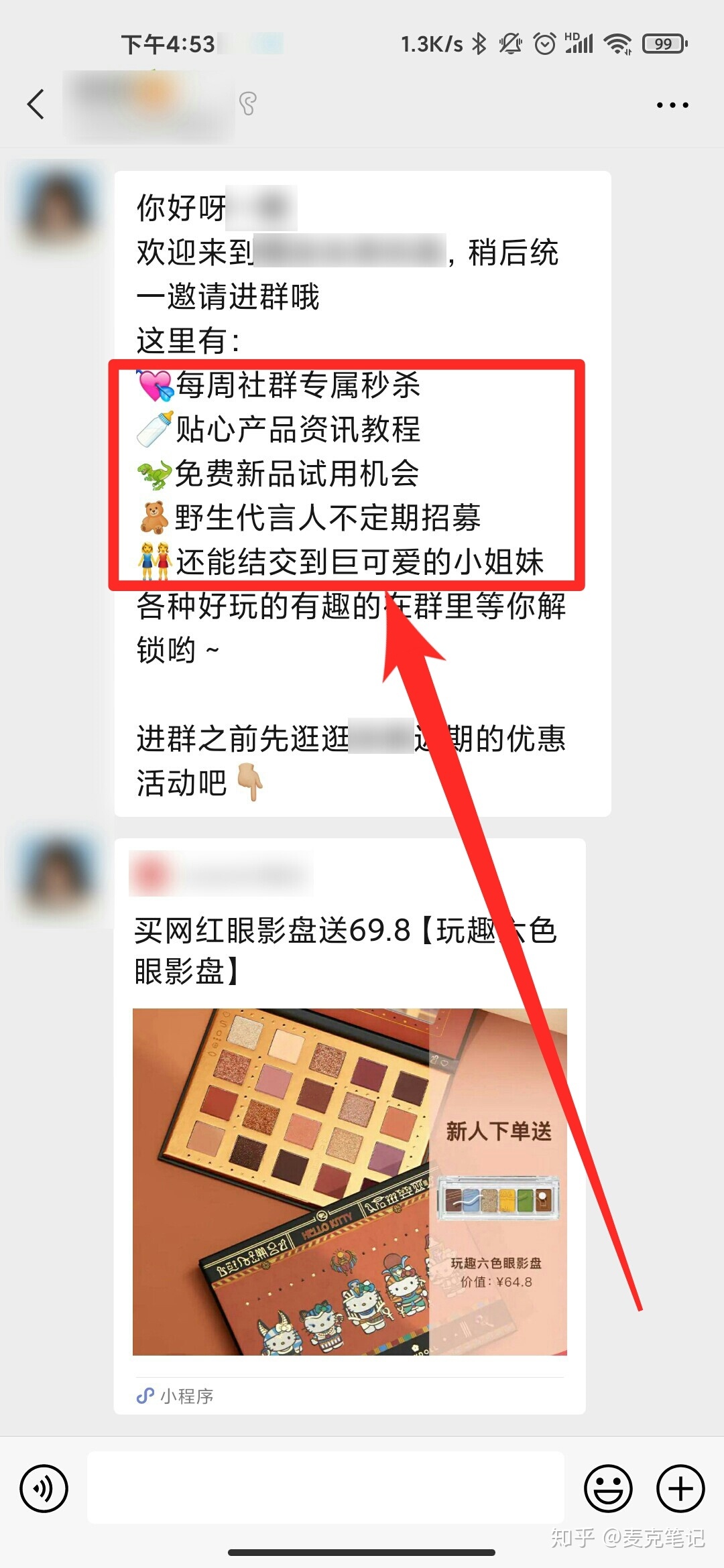Focus the message text field
Viewport: 724px width, 1568px height.
pyautogui.click(x=326, y=1488)
